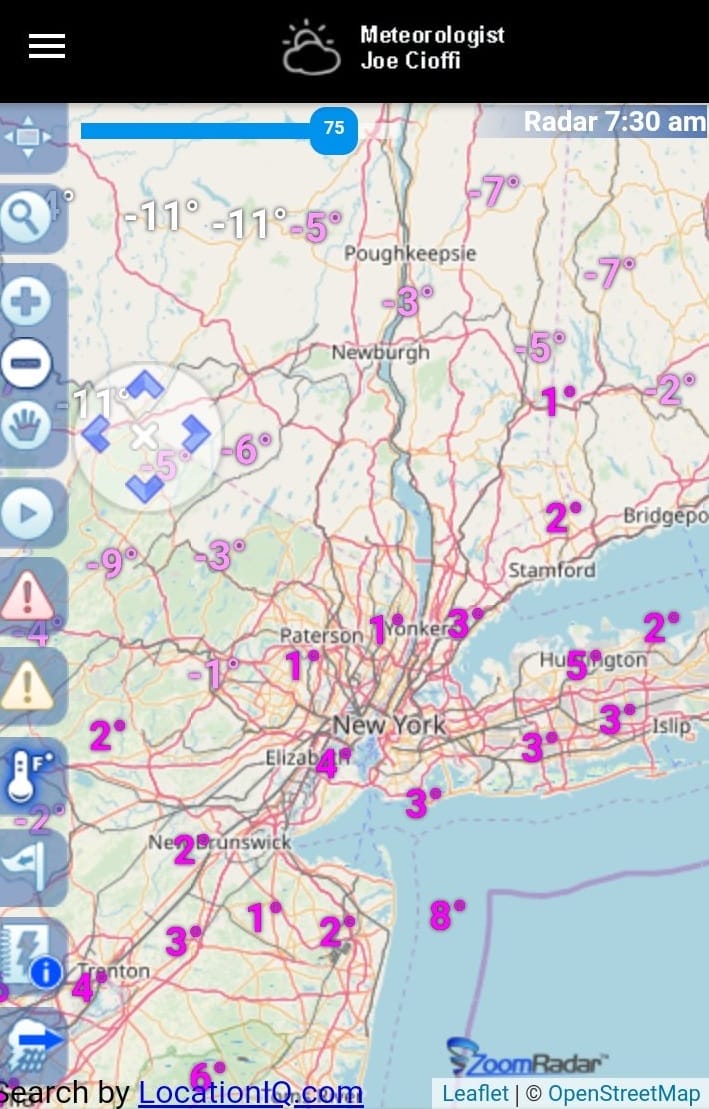
Task: Open the lightning info layer
Action: 30,955
